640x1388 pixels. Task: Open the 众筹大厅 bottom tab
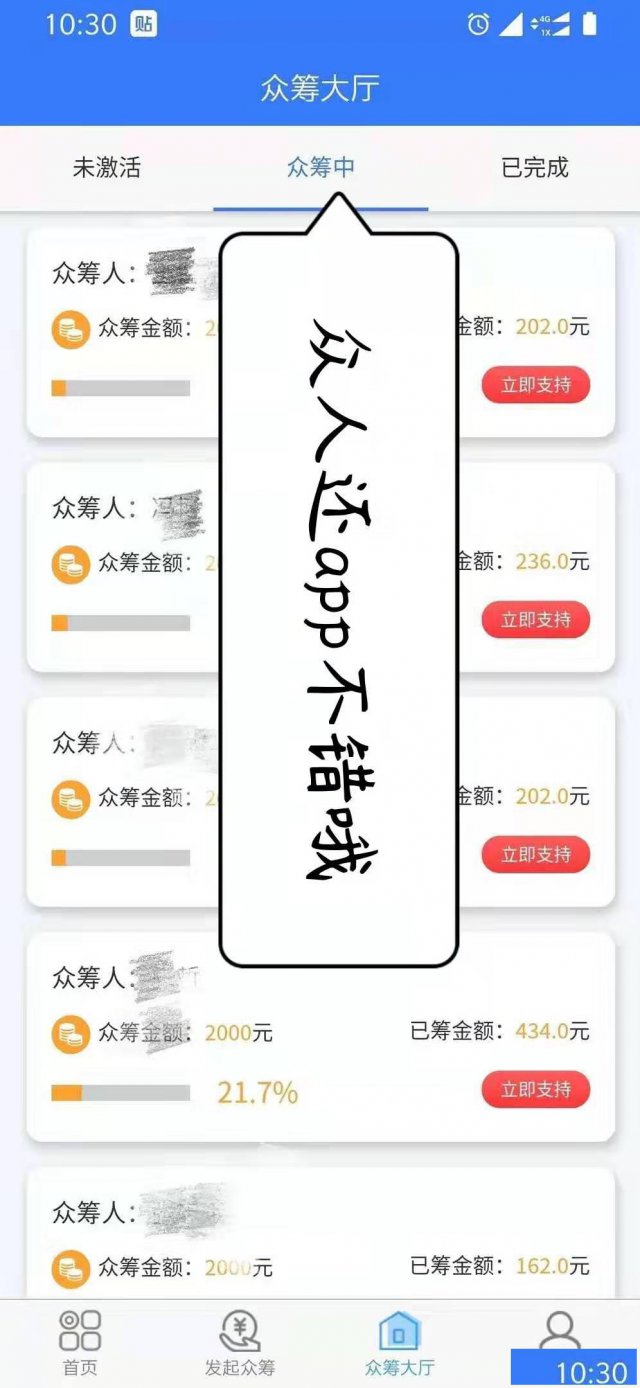coord(400,1342)
